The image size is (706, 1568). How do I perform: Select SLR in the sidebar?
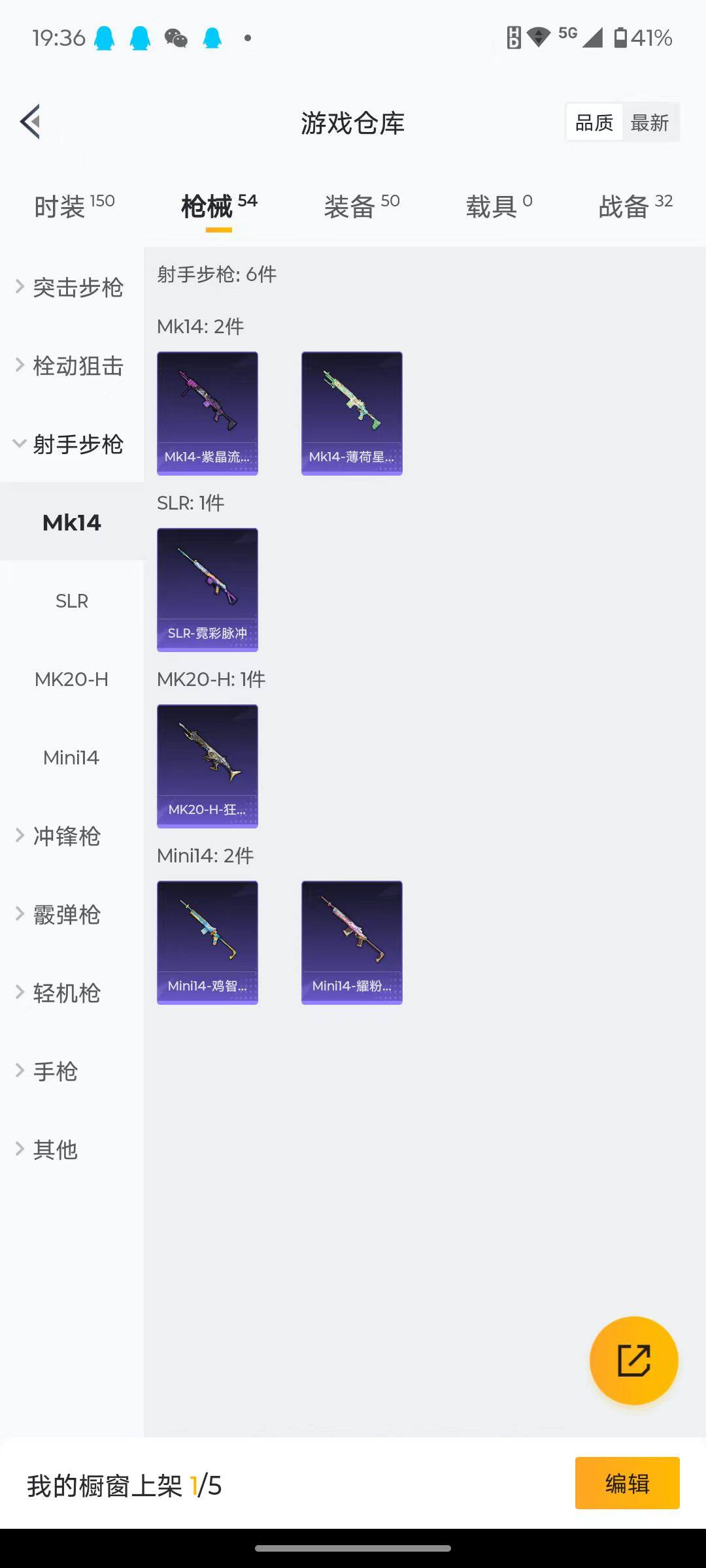[x=72, y=601]
